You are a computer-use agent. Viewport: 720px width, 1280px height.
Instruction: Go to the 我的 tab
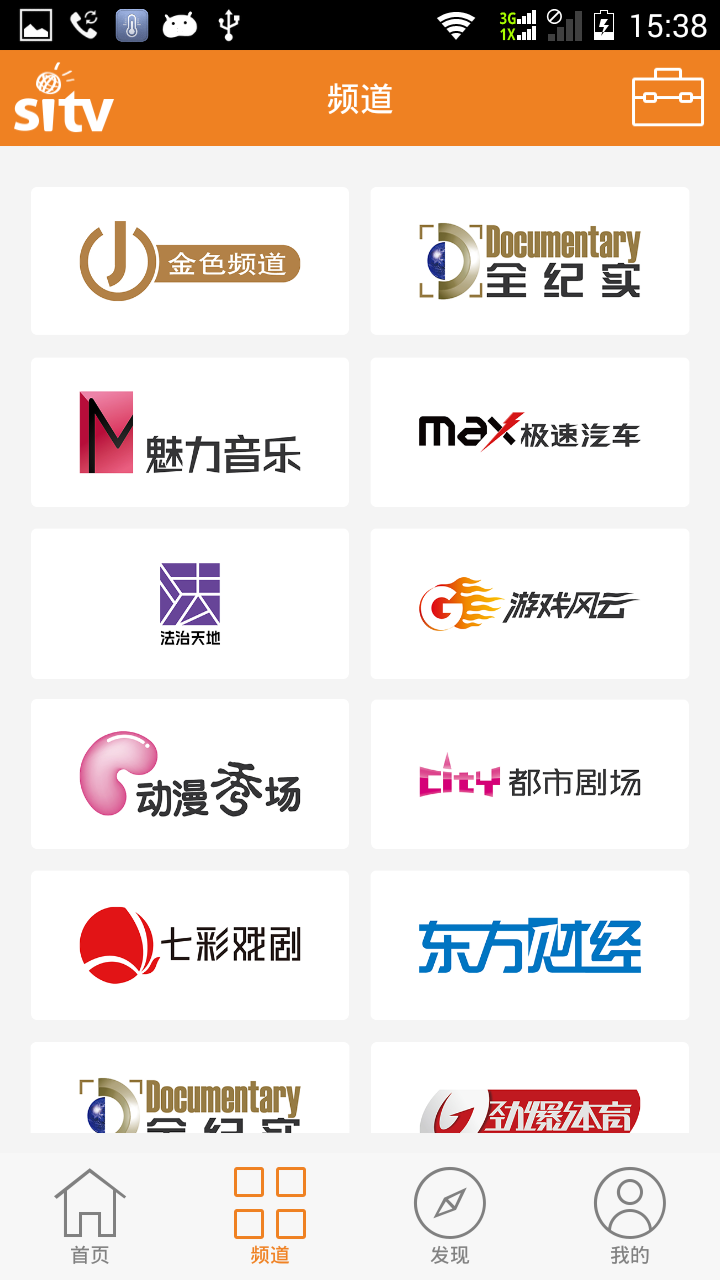[x=630, y=1216]
